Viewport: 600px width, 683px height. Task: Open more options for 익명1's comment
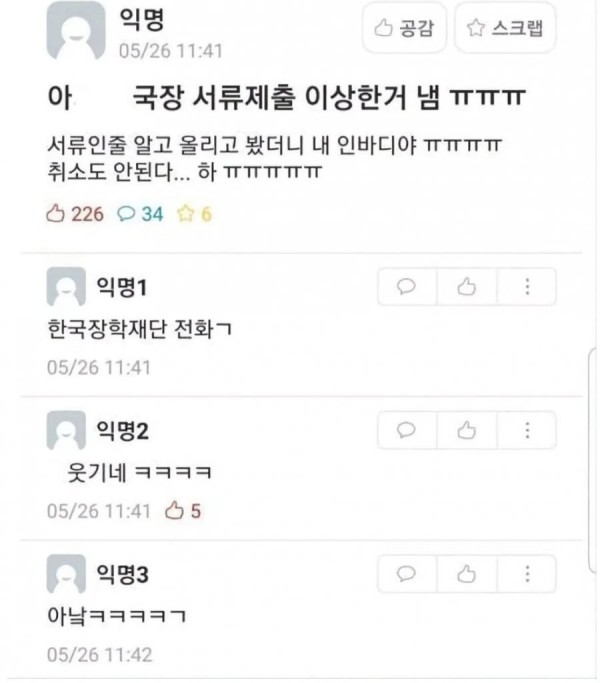click(526, 288)
